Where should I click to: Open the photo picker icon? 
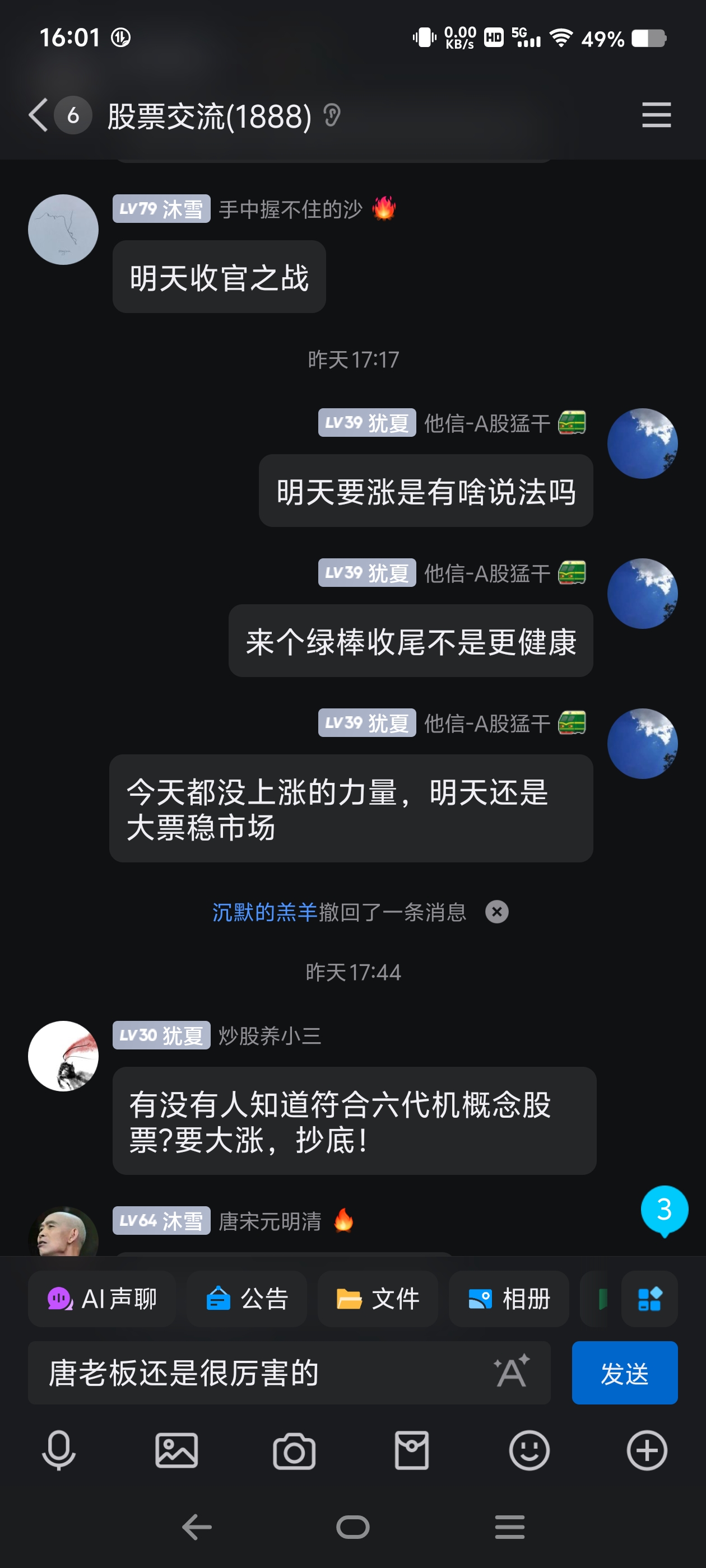pos(176,1450)
